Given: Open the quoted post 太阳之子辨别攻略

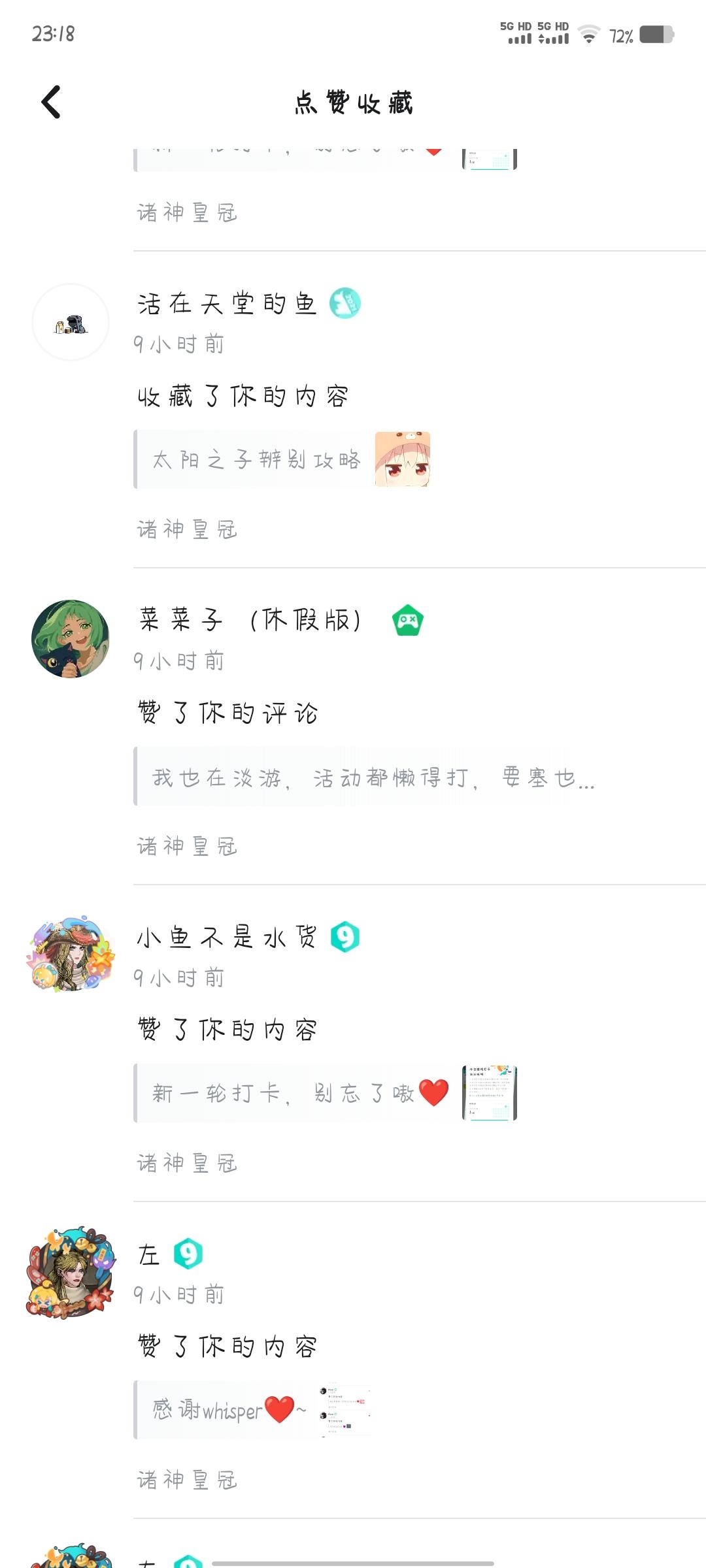Looking at the screenshot, I should point(255,459).
